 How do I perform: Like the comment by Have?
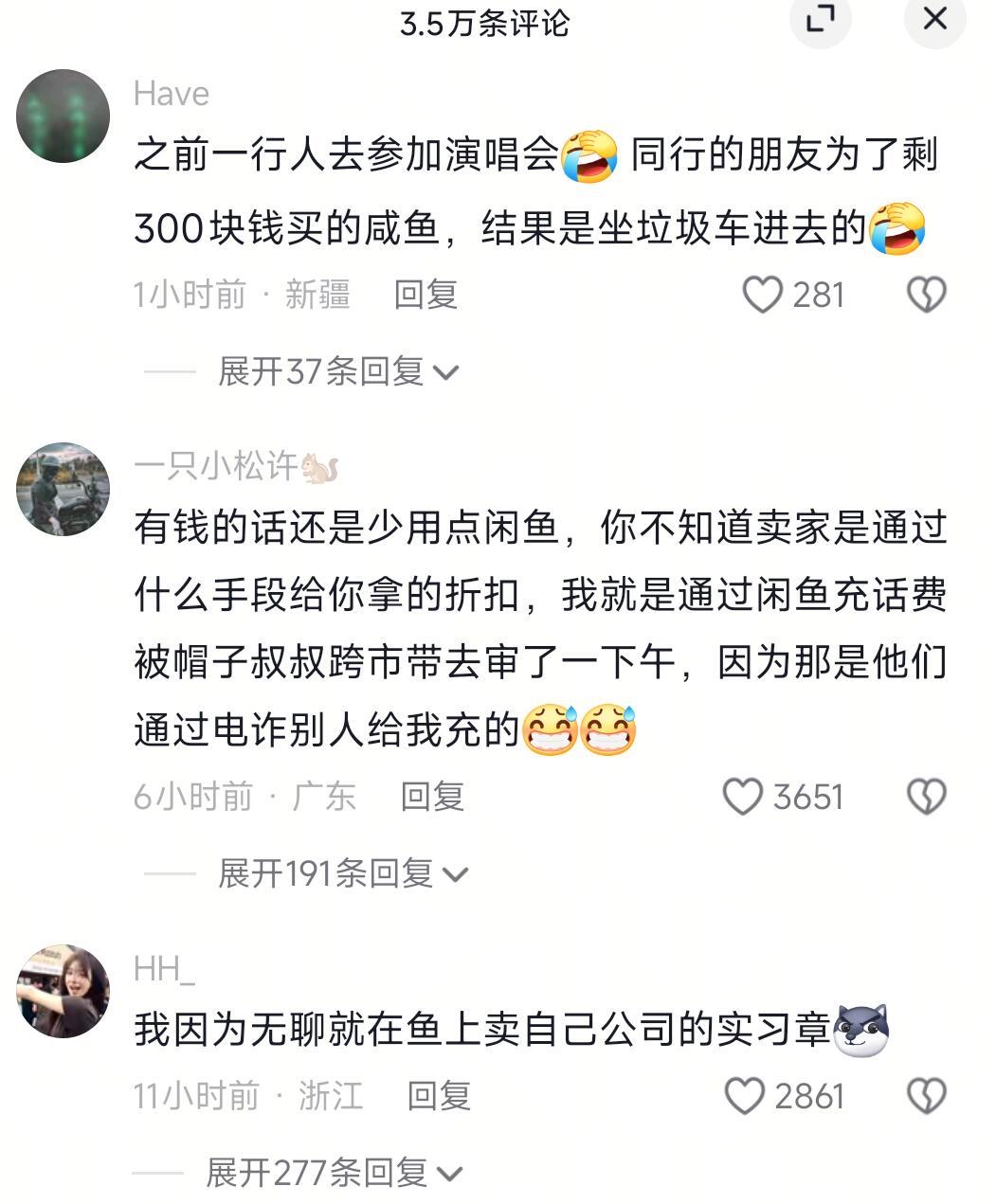pos(762,295)
